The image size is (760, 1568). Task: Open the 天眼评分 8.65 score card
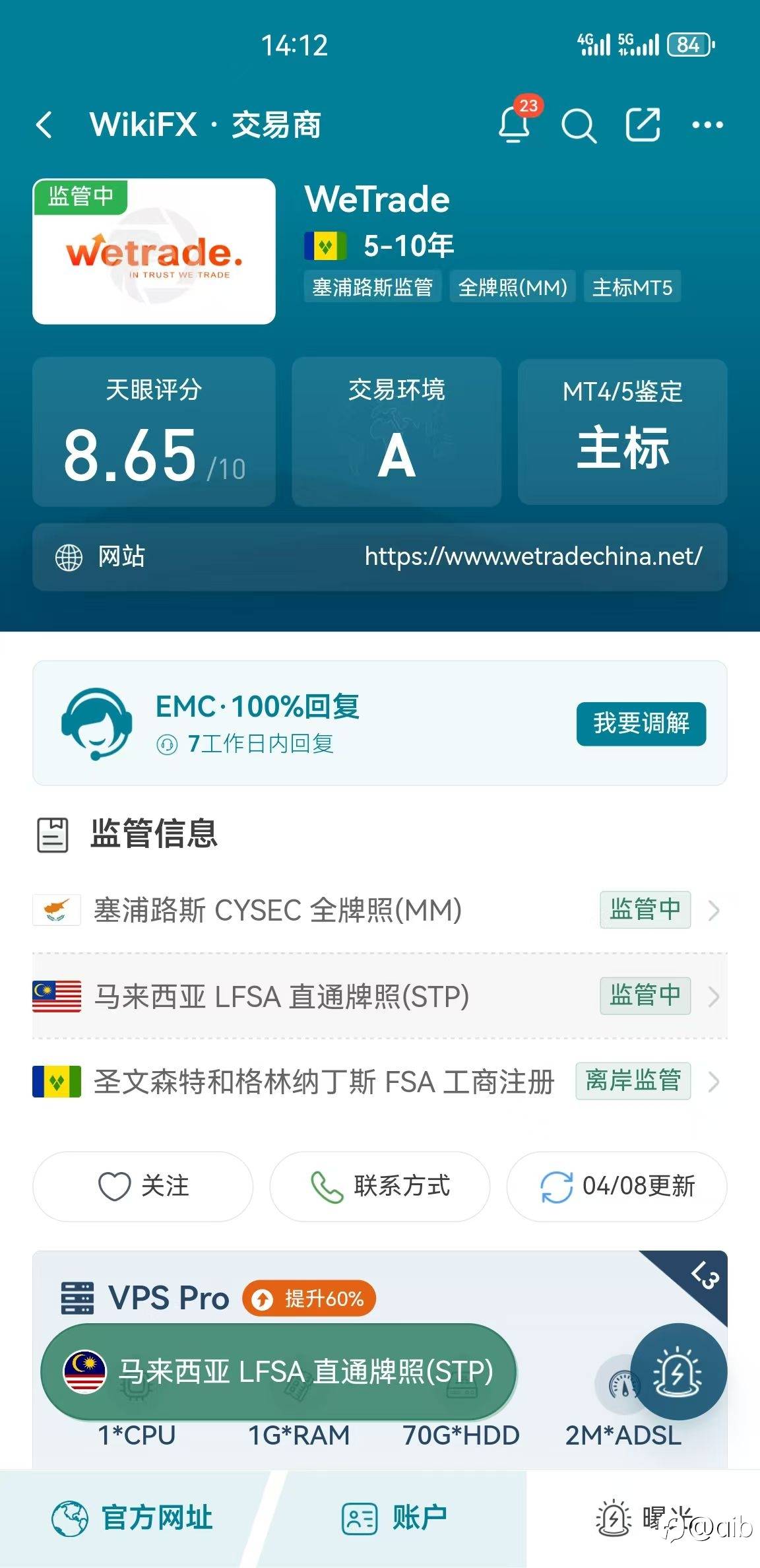click(154, 432)
